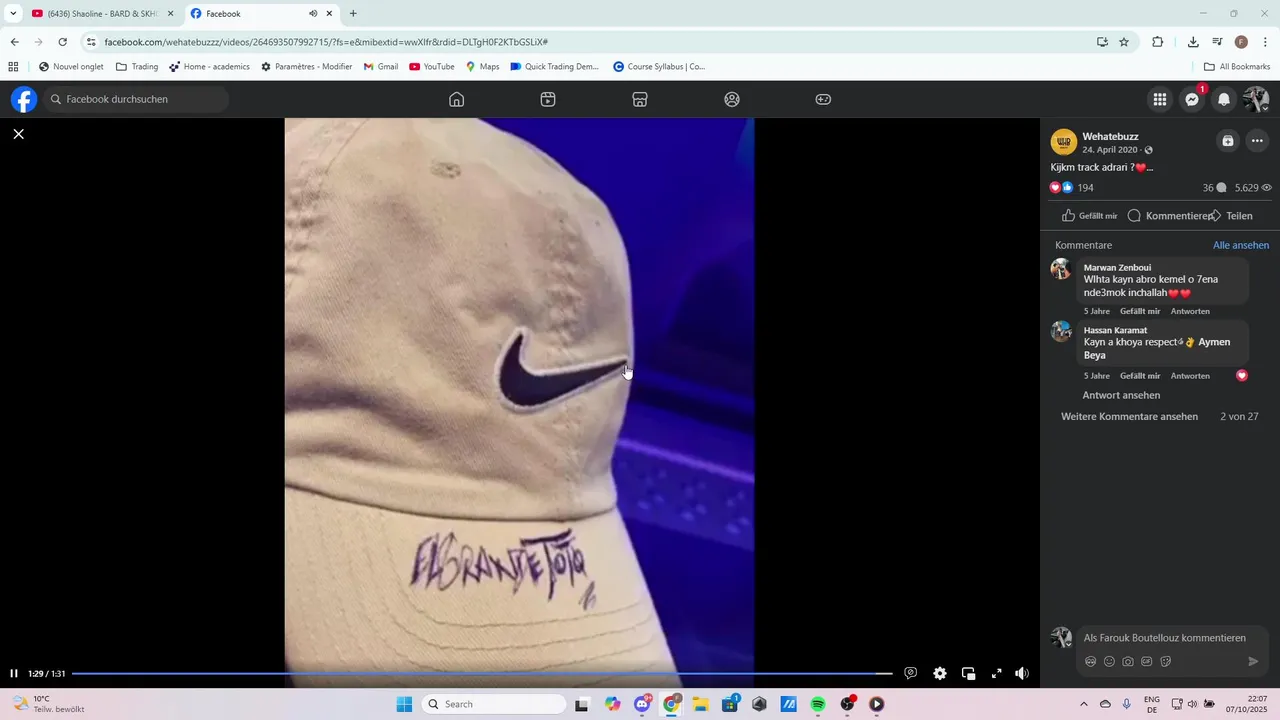Open the notifications bell
The width and height of the screenshot is (1280, 720).
click(x=1223, y=100)
